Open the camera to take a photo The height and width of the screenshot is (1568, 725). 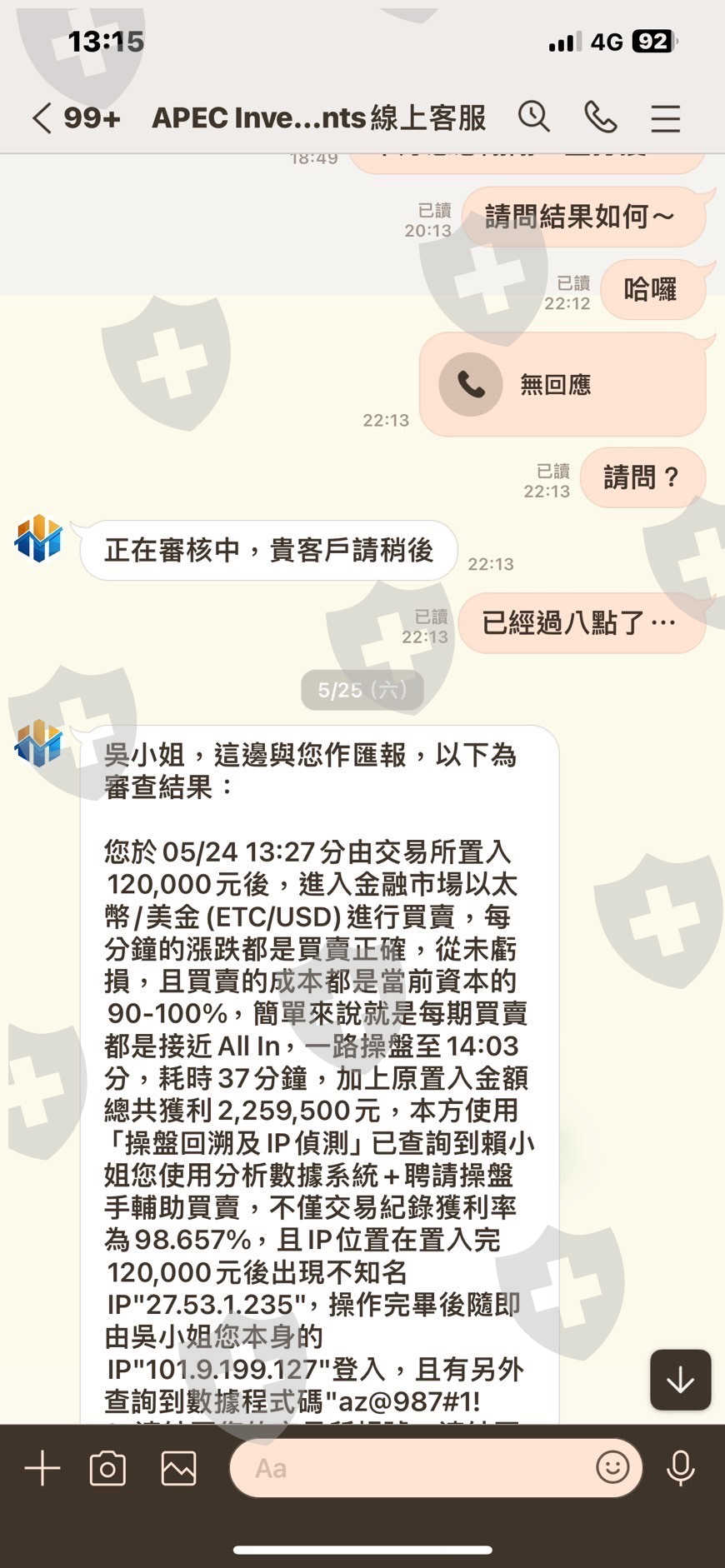pos(107,1468)
